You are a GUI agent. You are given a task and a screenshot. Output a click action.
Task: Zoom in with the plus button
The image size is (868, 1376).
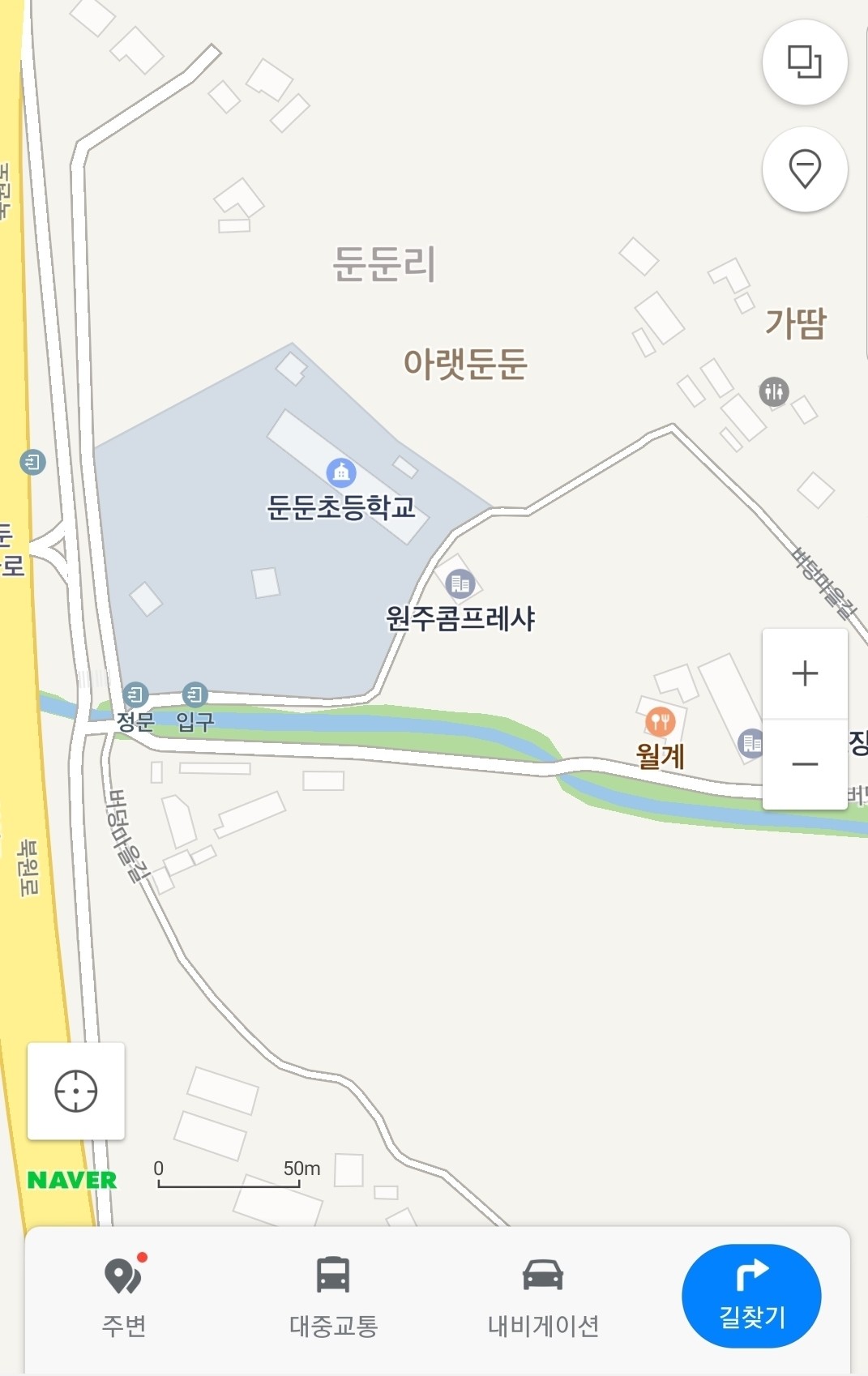coord(805,673)
